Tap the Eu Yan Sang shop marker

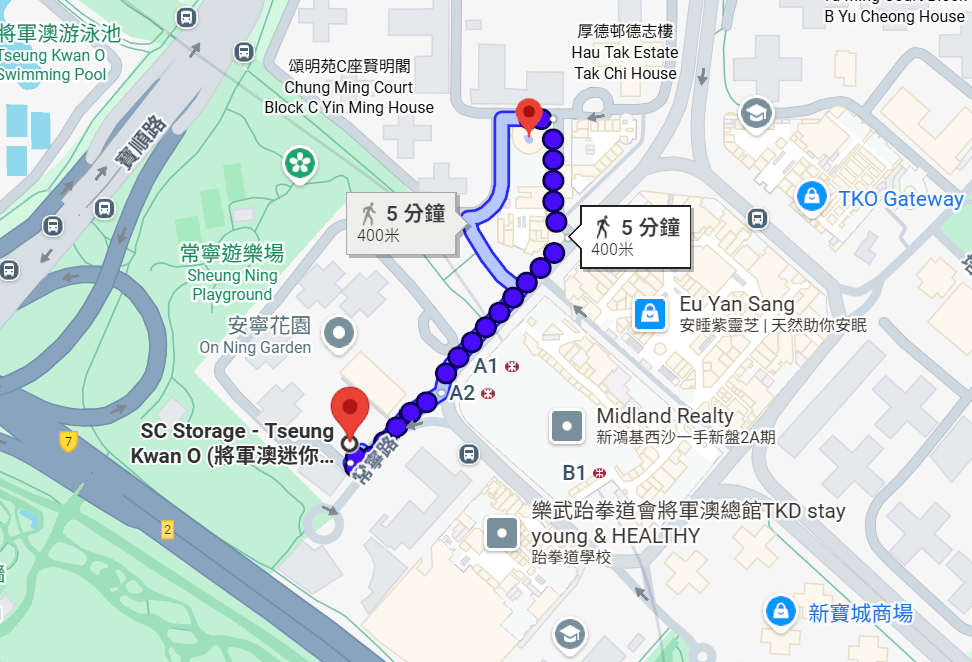coord(651,314)
